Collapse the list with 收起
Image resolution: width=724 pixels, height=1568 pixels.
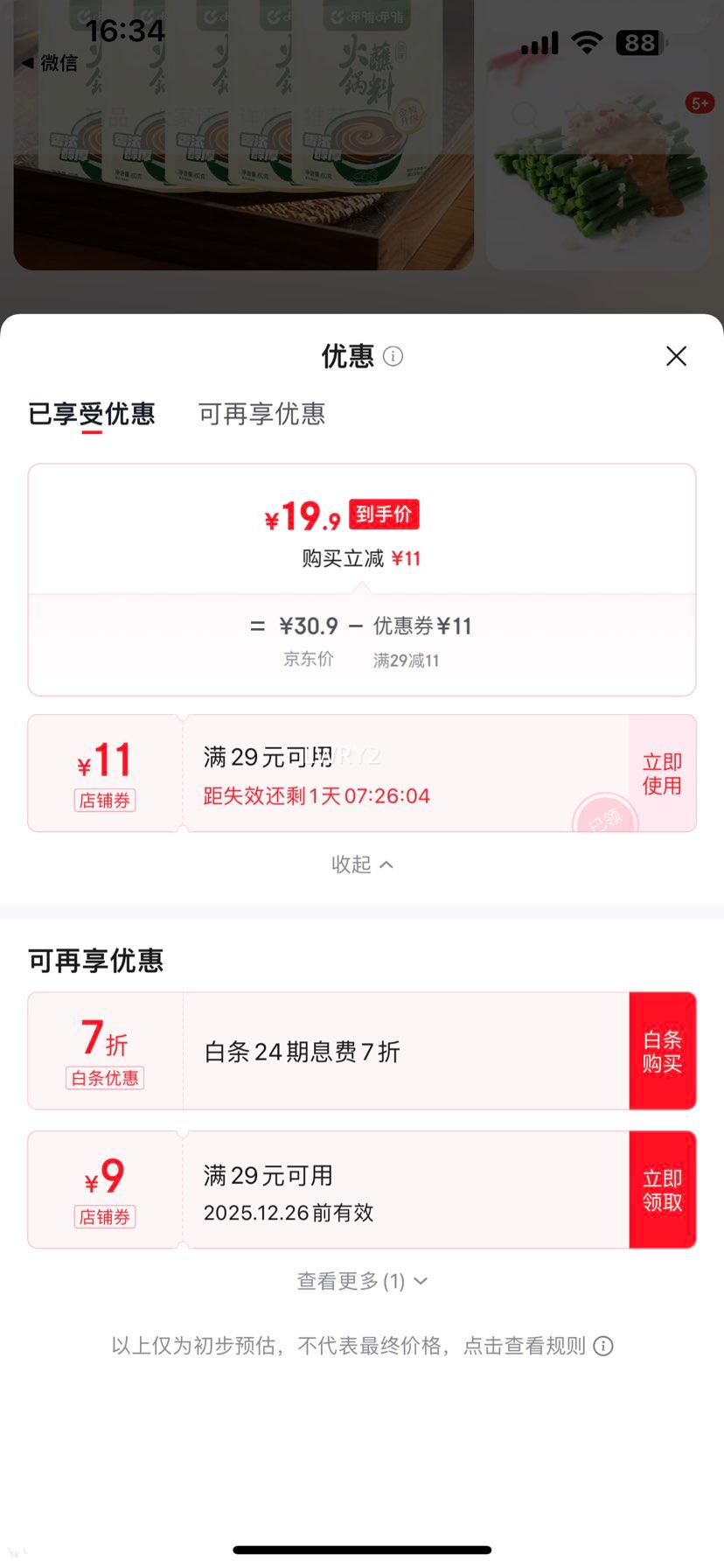point(361,864)
